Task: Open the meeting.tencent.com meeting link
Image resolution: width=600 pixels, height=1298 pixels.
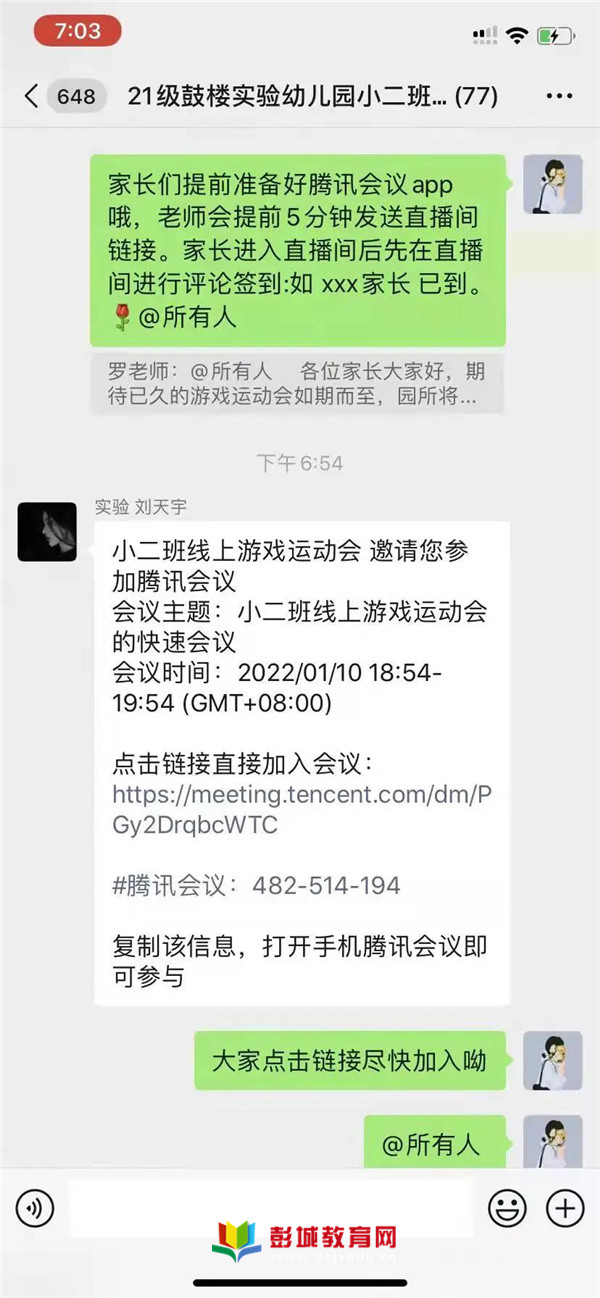Action: pyautogui.click(x=301, y=810)
